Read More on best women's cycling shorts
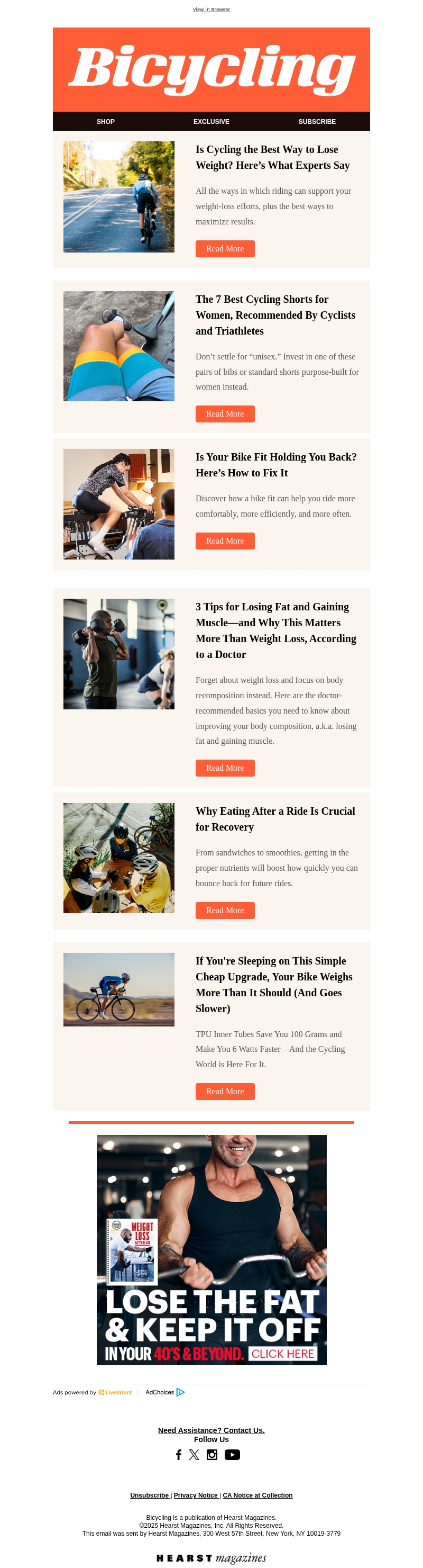The width and height of the screenshot is (423, 1568). click(x=225, y=414)
